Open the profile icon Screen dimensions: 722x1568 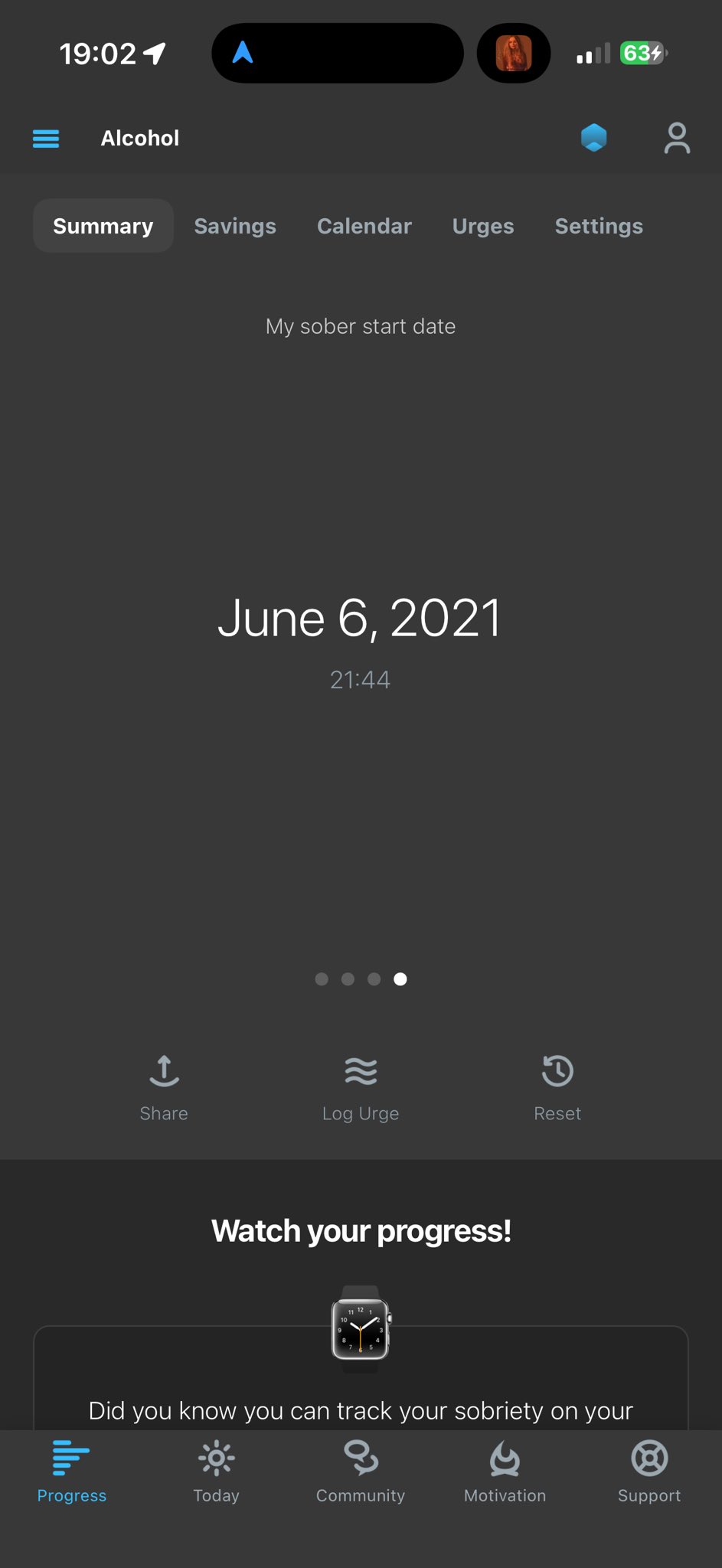[677, 139]
